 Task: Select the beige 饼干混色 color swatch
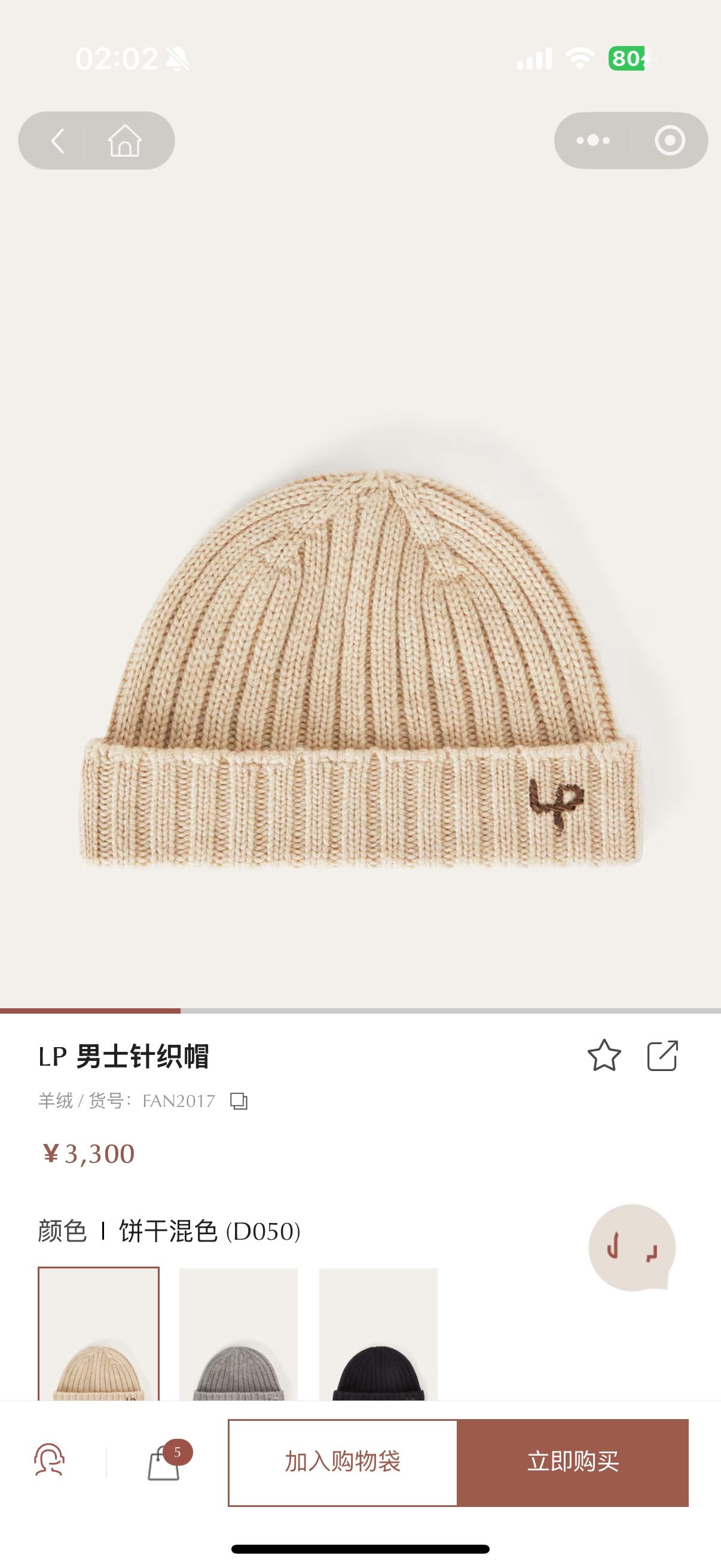click(x=99, y=1334)
